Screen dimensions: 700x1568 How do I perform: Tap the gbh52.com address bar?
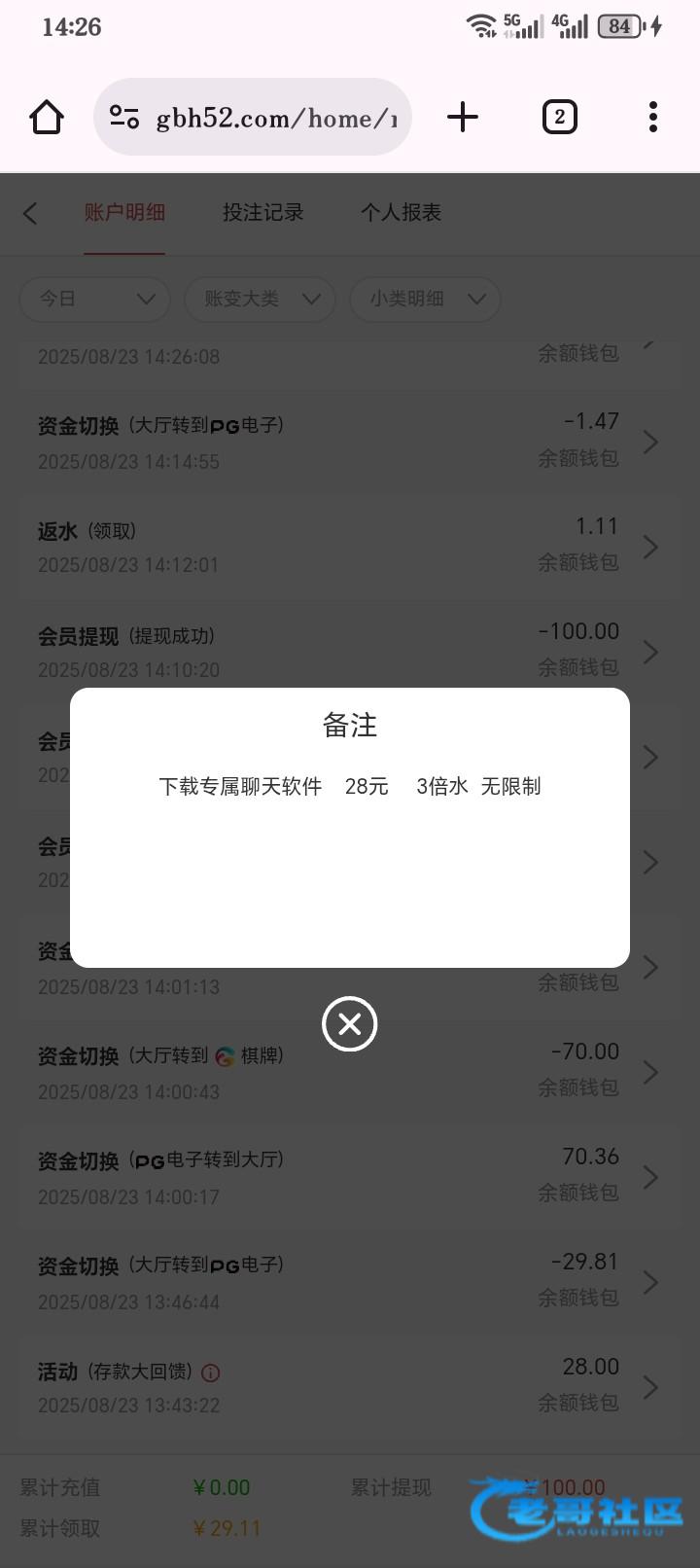point(253,118)
